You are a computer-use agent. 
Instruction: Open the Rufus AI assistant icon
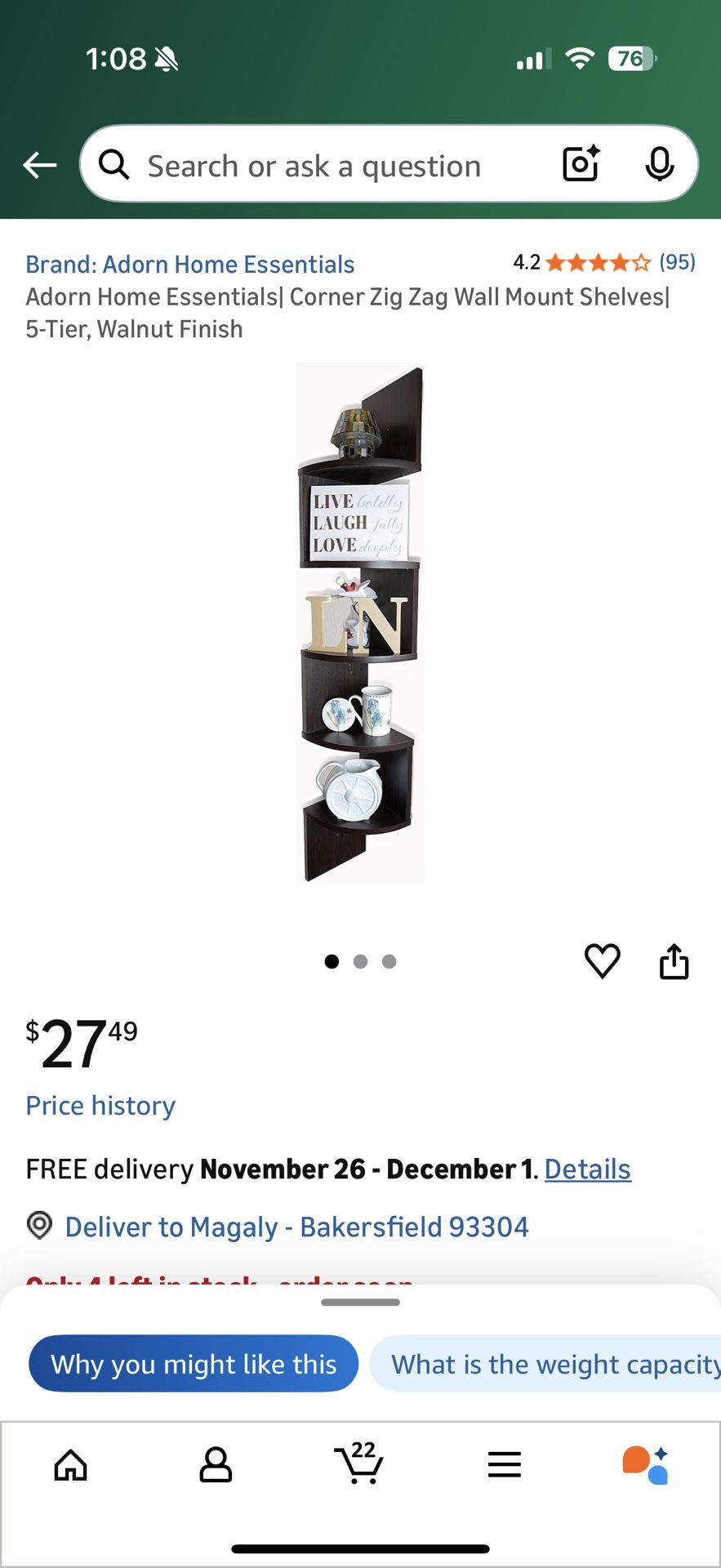[649, 1464]
